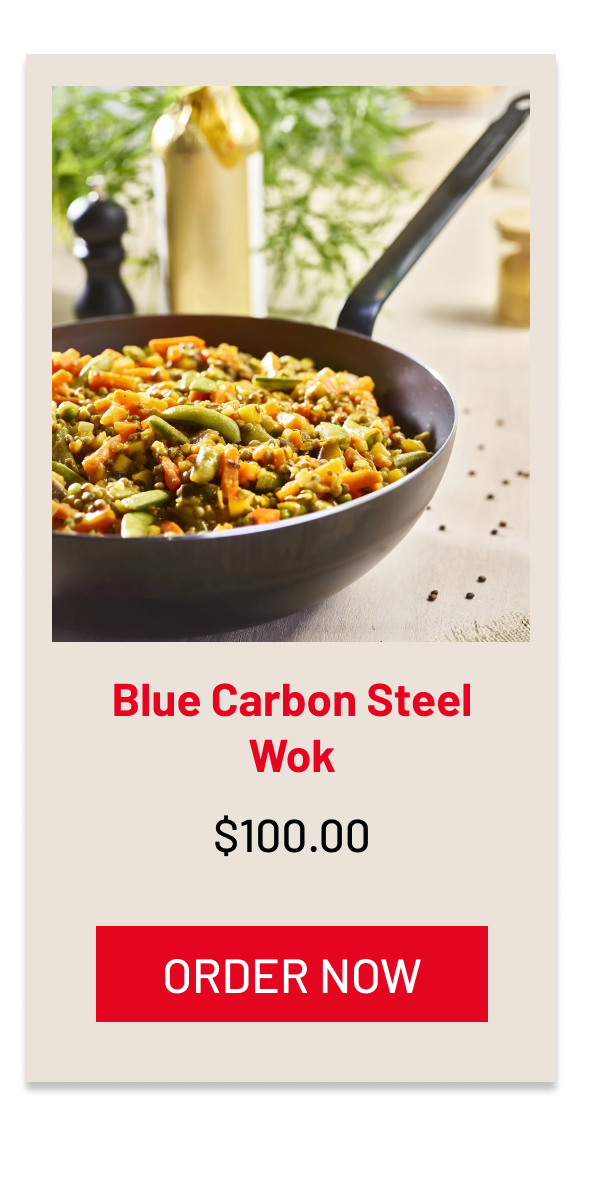Tap the ORDER NOW button
The height and width of the screenshot is (1182, 600).
(291, 974)
